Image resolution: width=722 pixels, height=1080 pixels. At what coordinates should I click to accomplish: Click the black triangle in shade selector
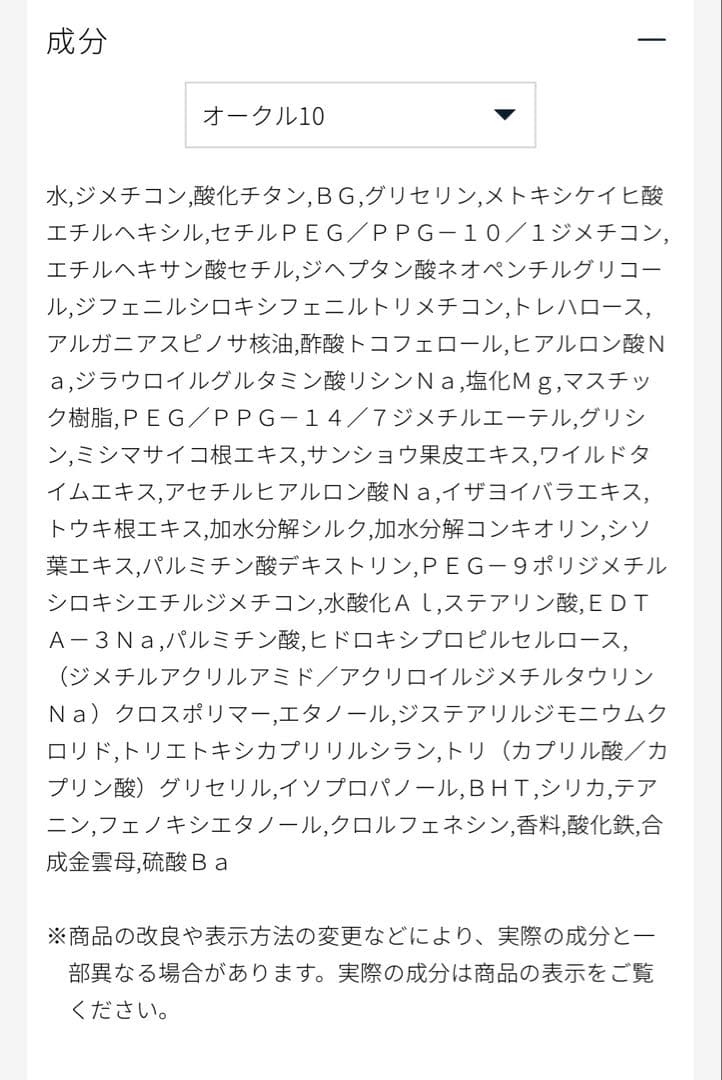pyautogui.click(x=506, y=114)
